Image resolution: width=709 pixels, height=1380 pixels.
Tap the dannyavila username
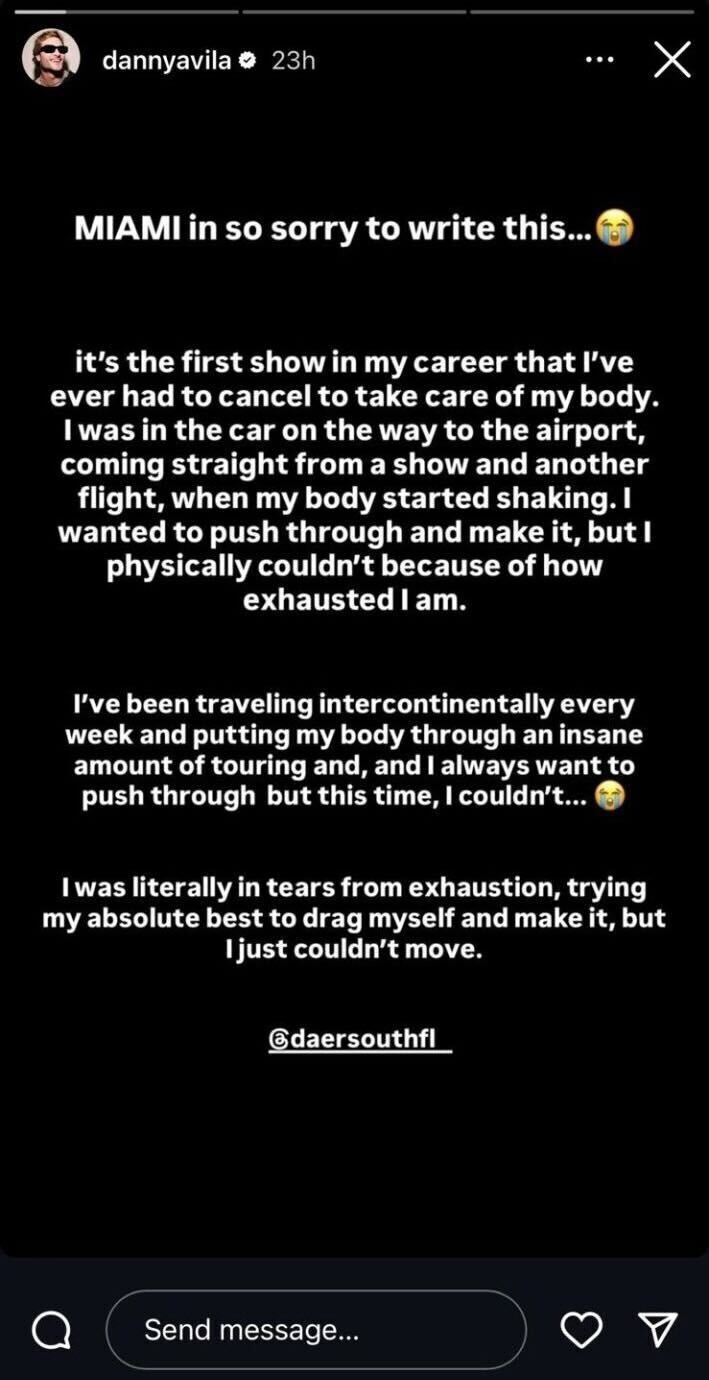166,60
